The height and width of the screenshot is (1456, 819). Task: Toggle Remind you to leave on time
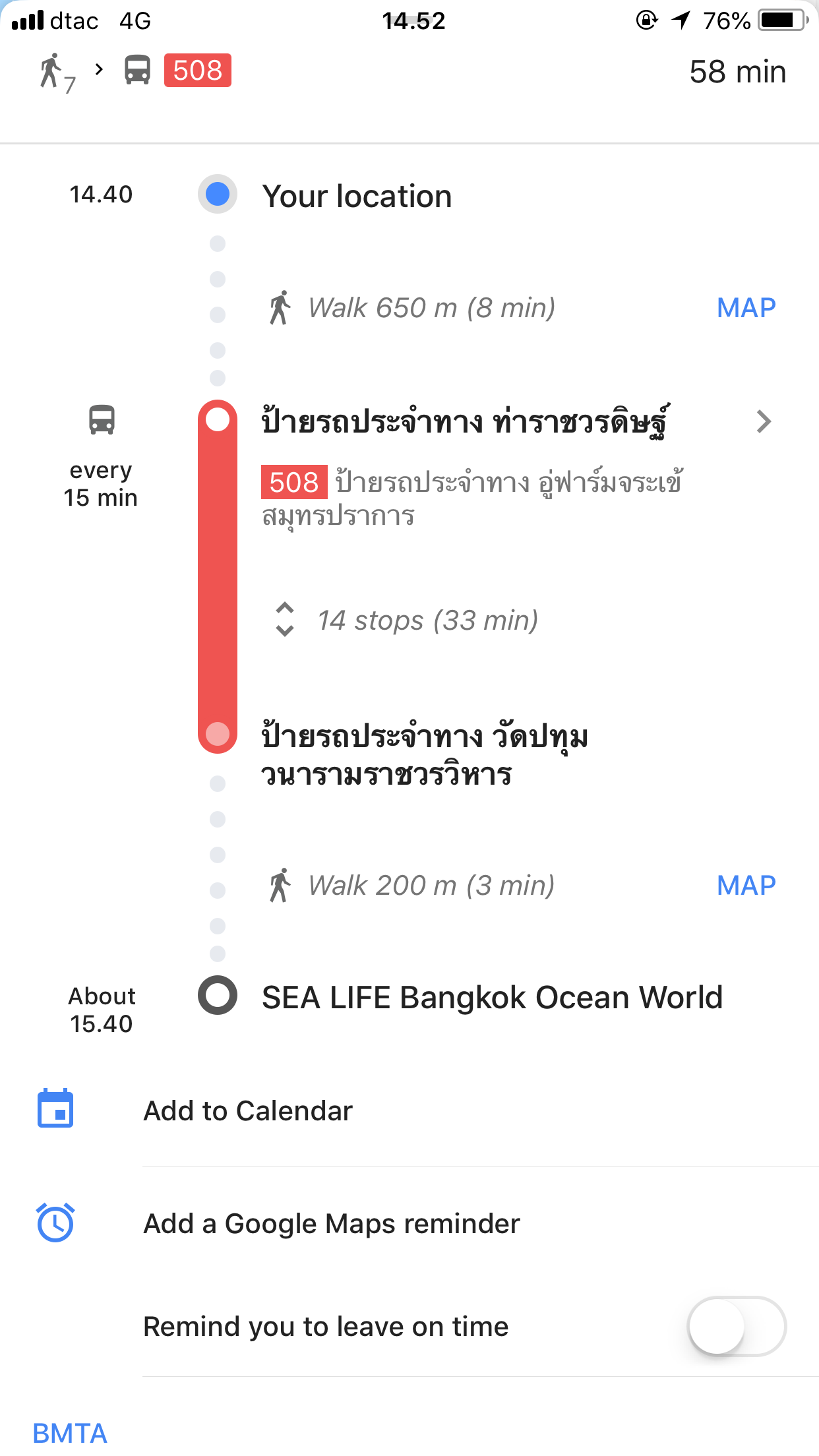(736, 1326)
